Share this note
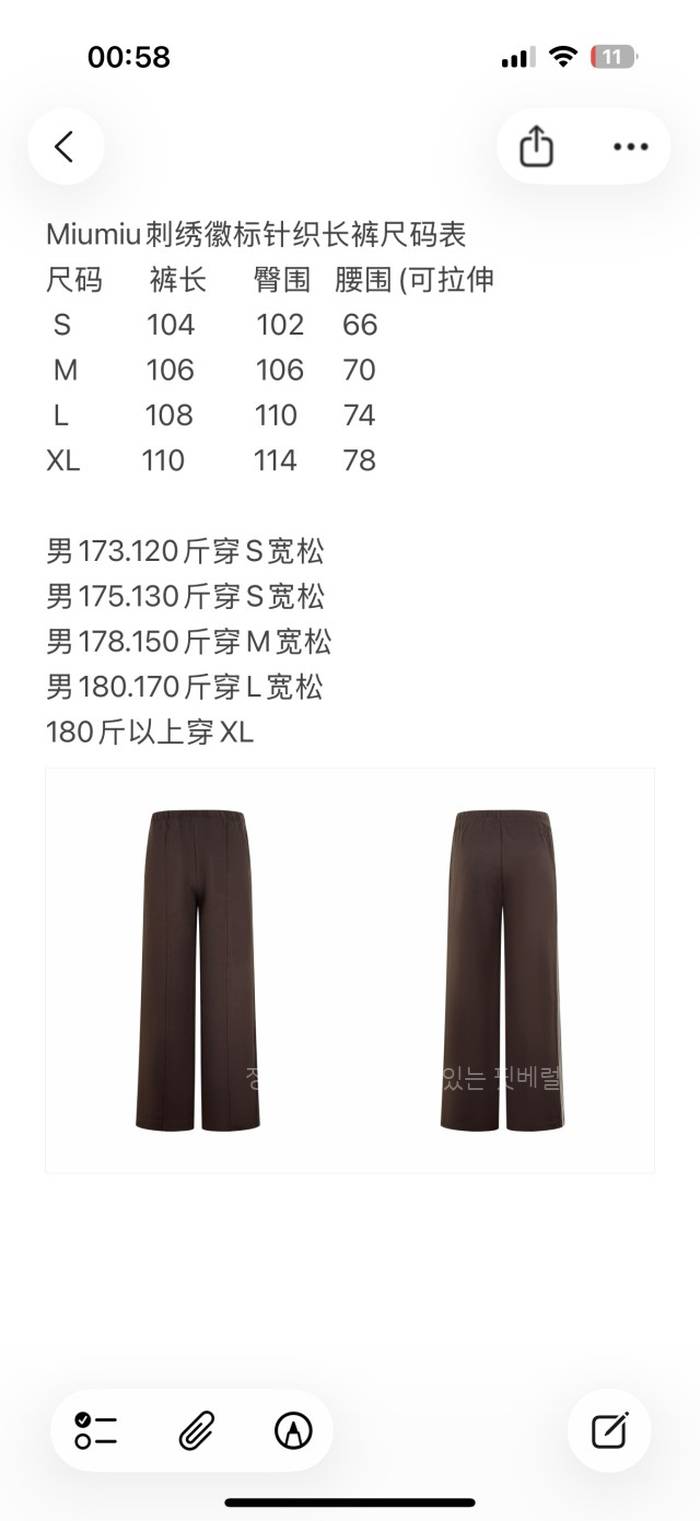The width and height of the screenshot is (700, 1521). [537, 147]
